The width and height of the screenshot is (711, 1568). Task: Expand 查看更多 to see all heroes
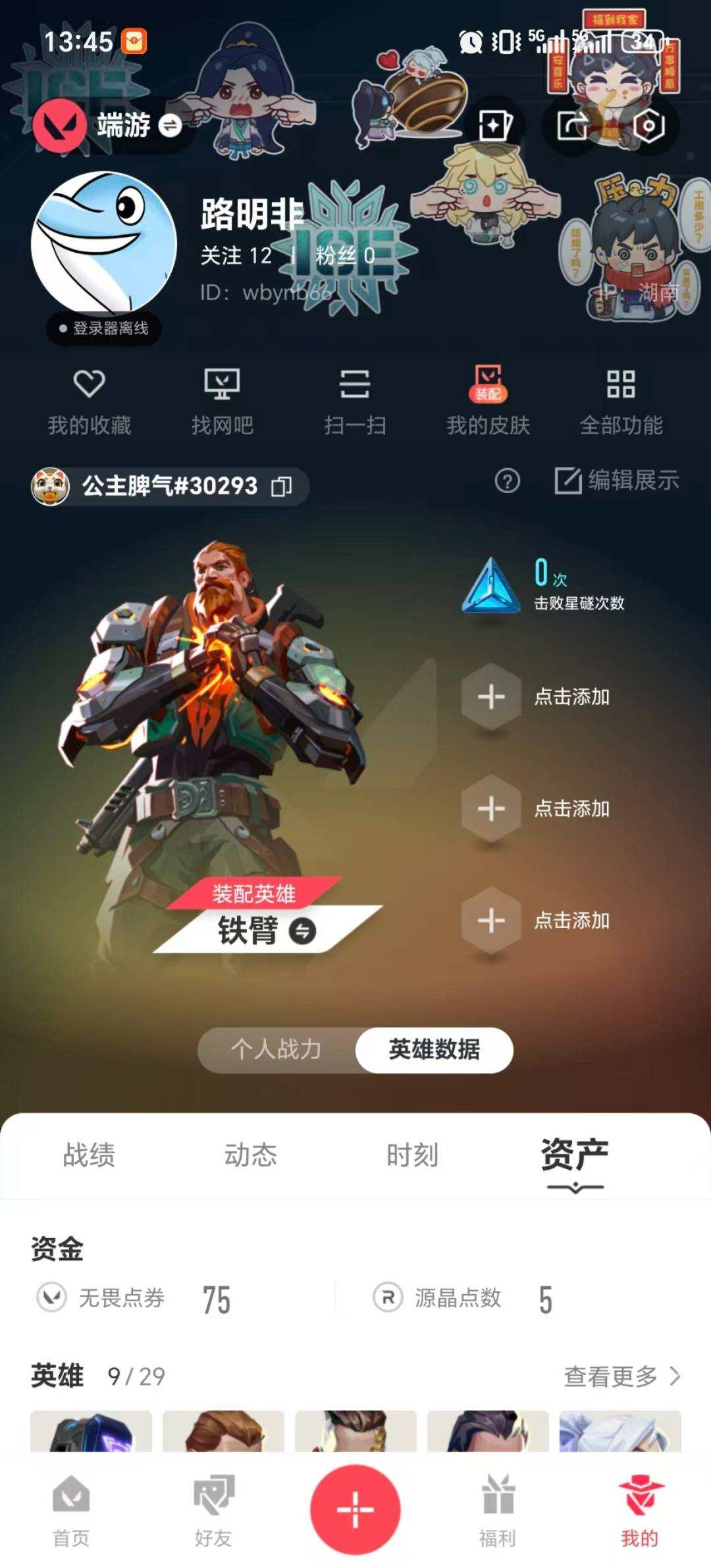(x=616, y=1376)
